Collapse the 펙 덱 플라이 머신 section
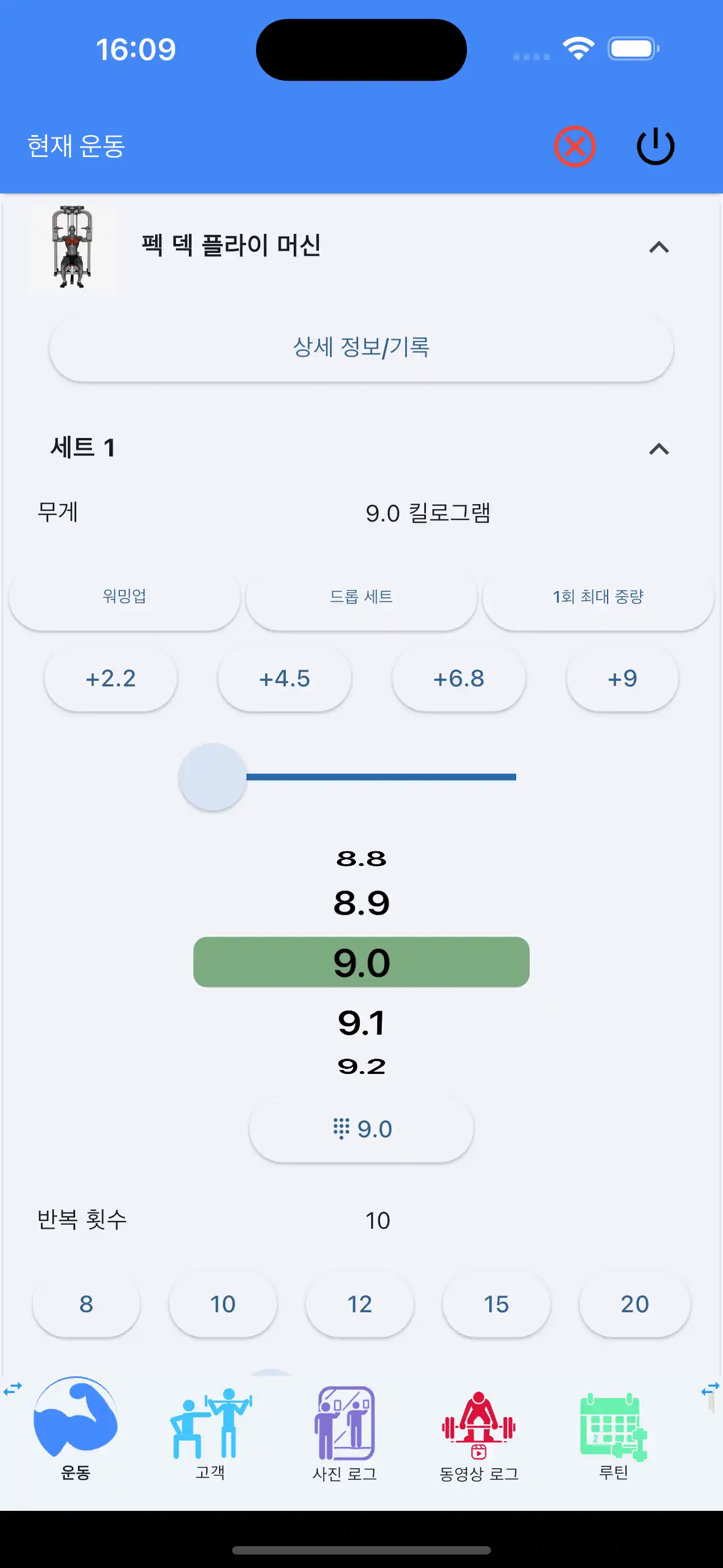This screenshot has width=723, height=1568. tap(659, 247)
